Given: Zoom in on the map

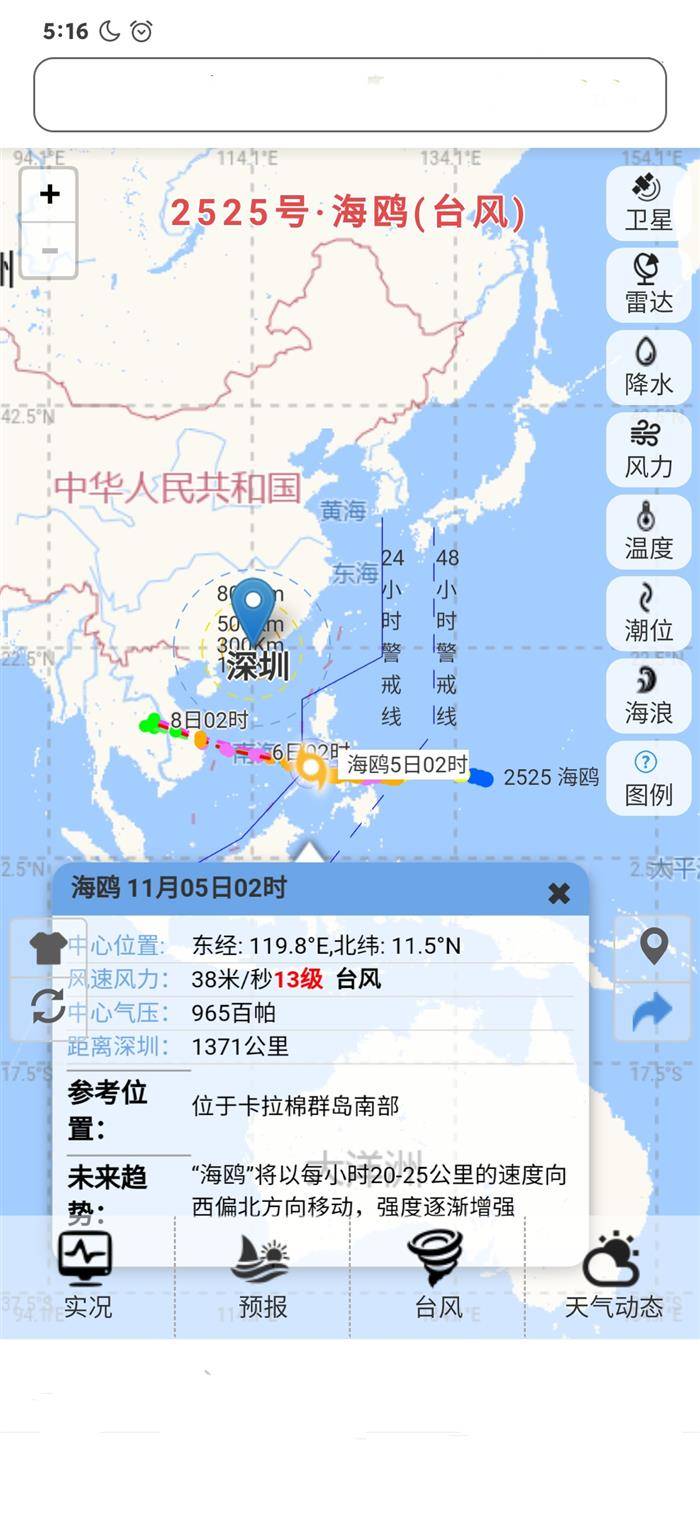Looking at the screenshot, I should [x=49, y=195].
